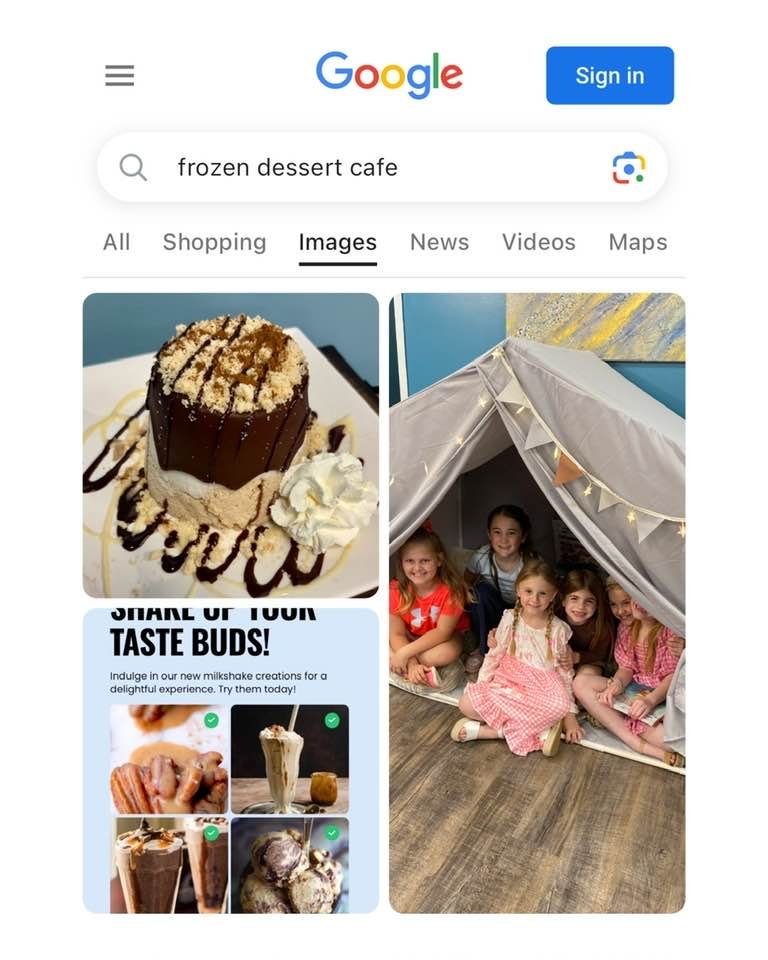Viewport: 768px width, 960px height.
Task: View the kids in tent image result
Action: click(537, 602)
